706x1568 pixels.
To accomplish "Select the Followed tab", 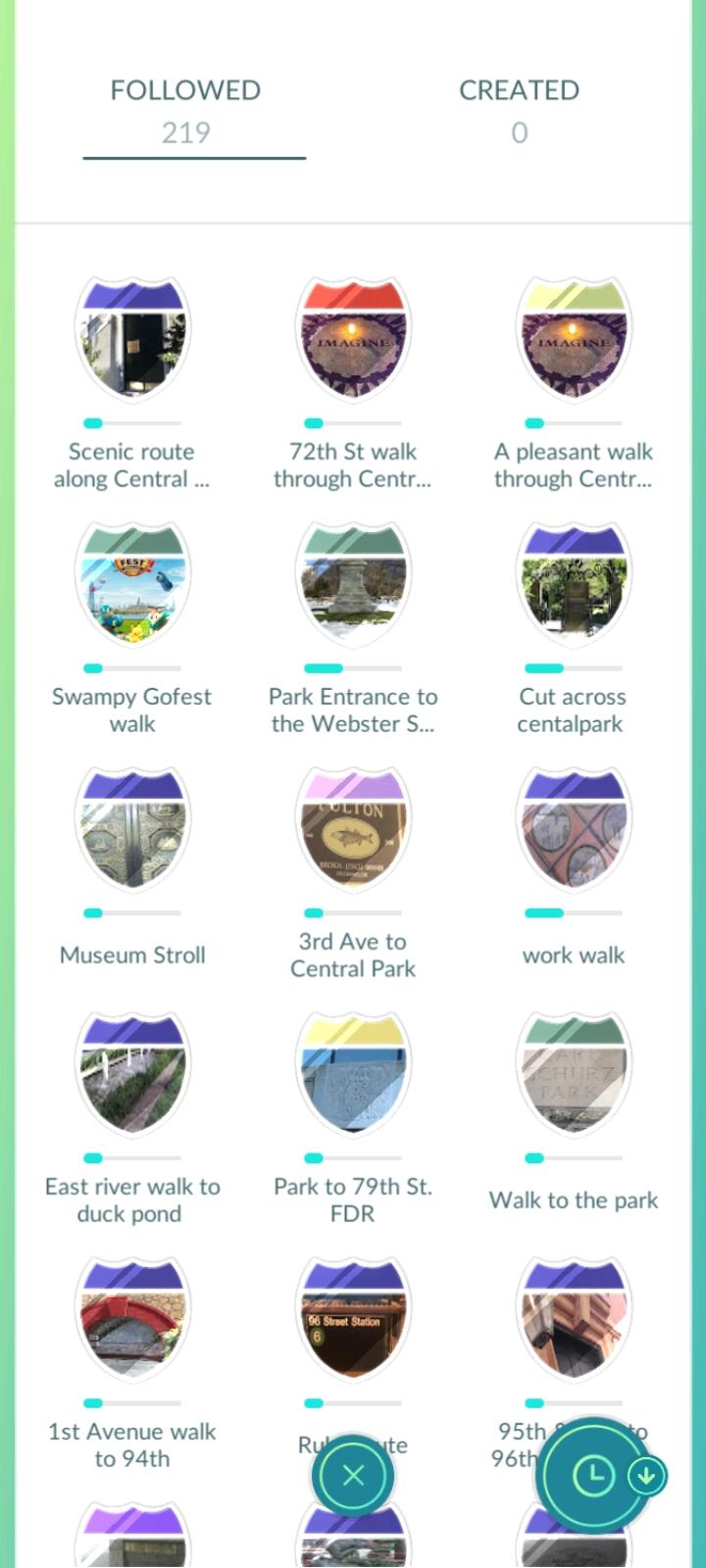I will tap(185, 110).
